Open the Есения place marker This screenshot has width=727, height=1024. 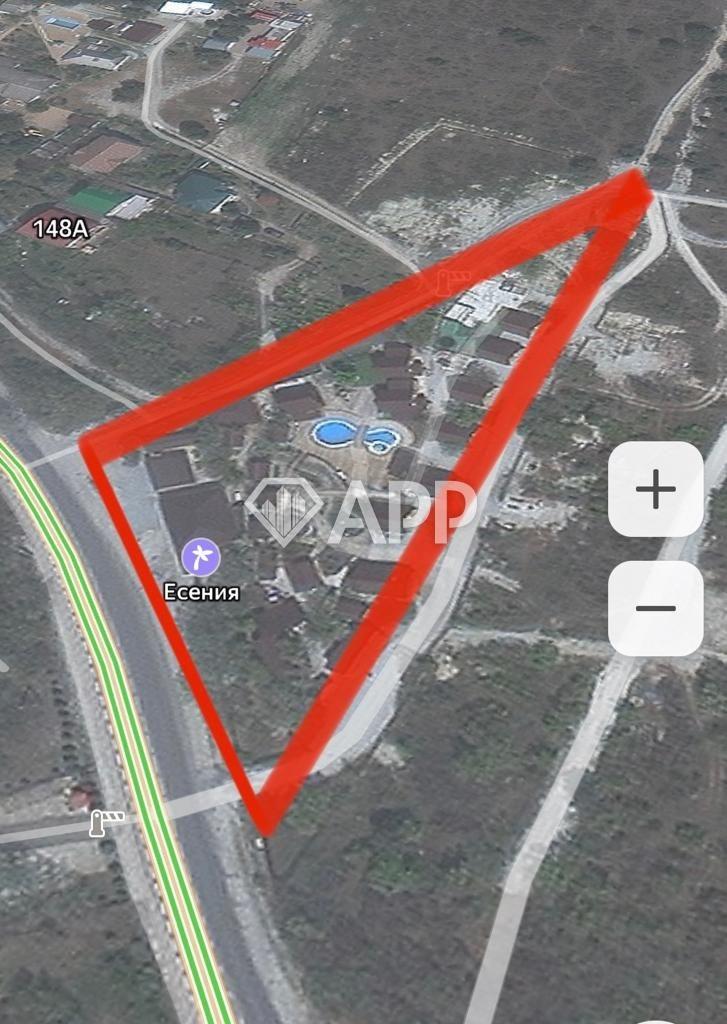(201, 556)
